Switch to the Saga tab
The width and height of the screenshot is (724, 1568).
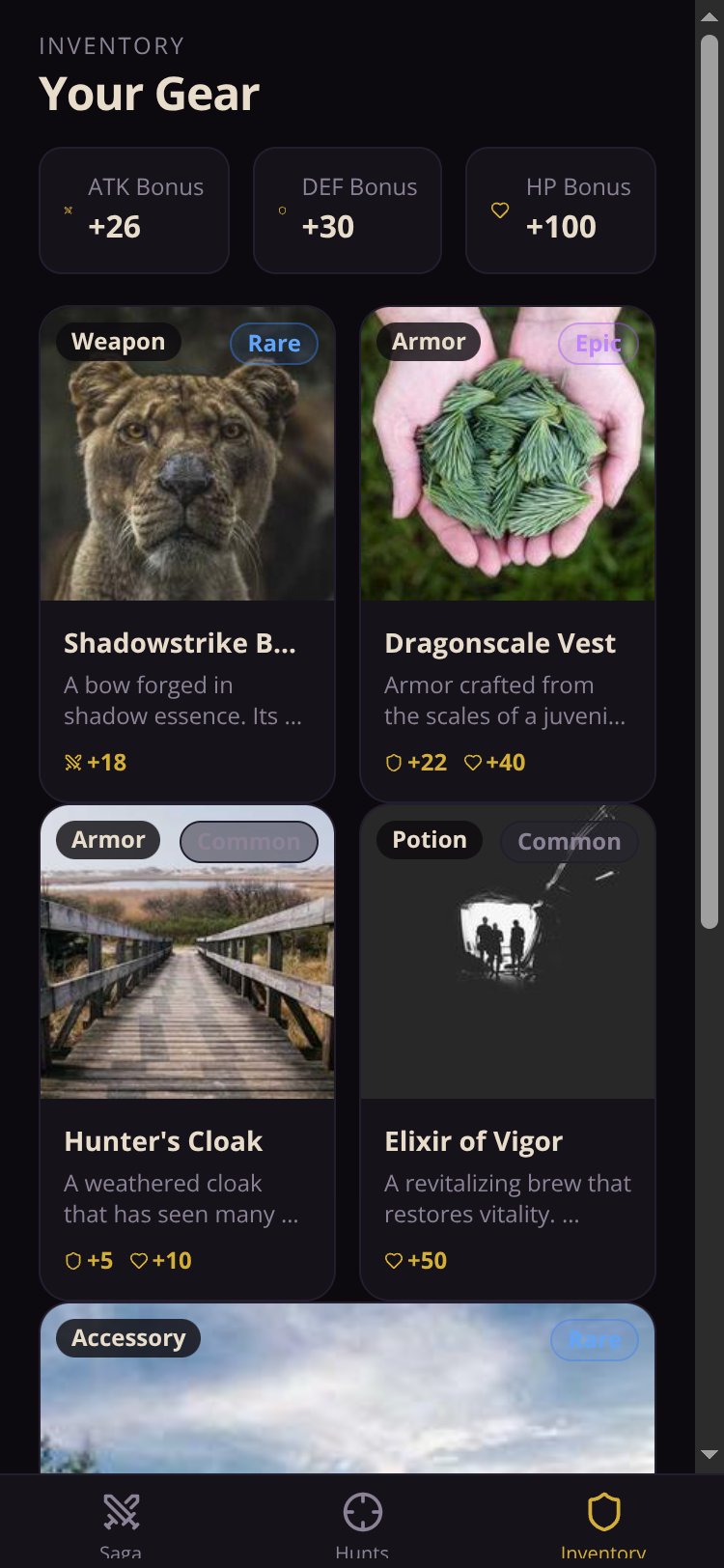pyautogui.click(x=122, y=1524)
